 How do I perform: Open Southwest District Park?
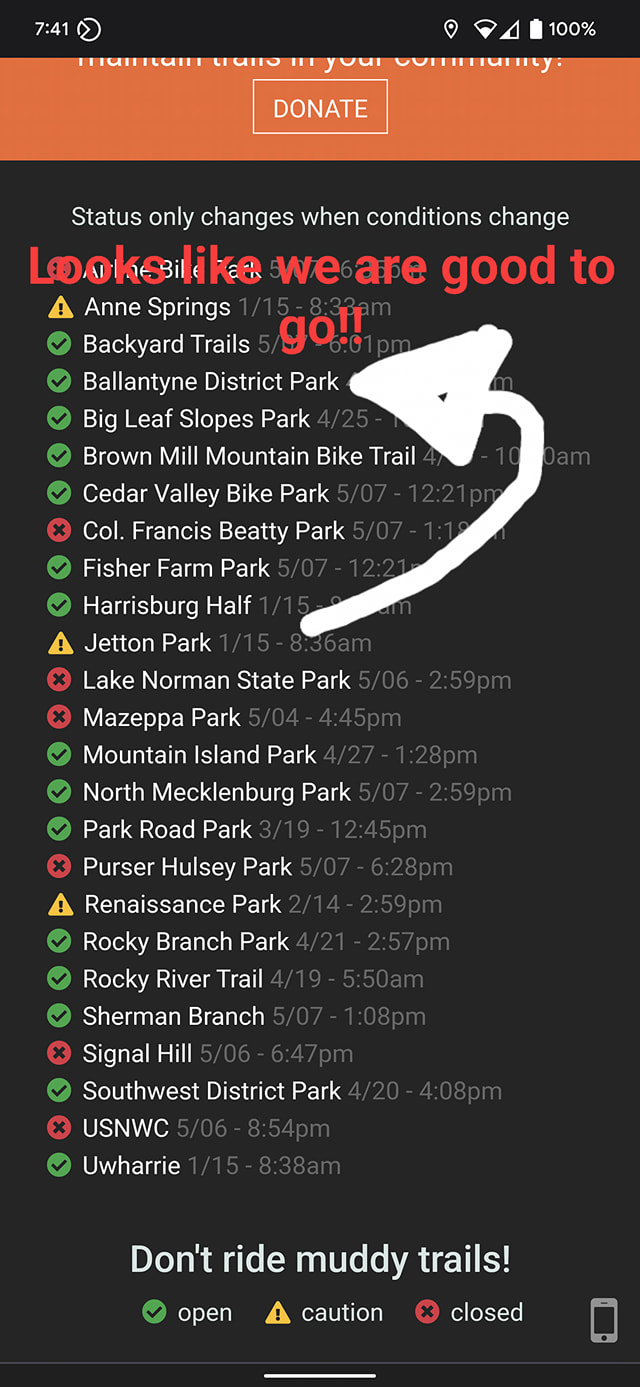[274, 1091]
